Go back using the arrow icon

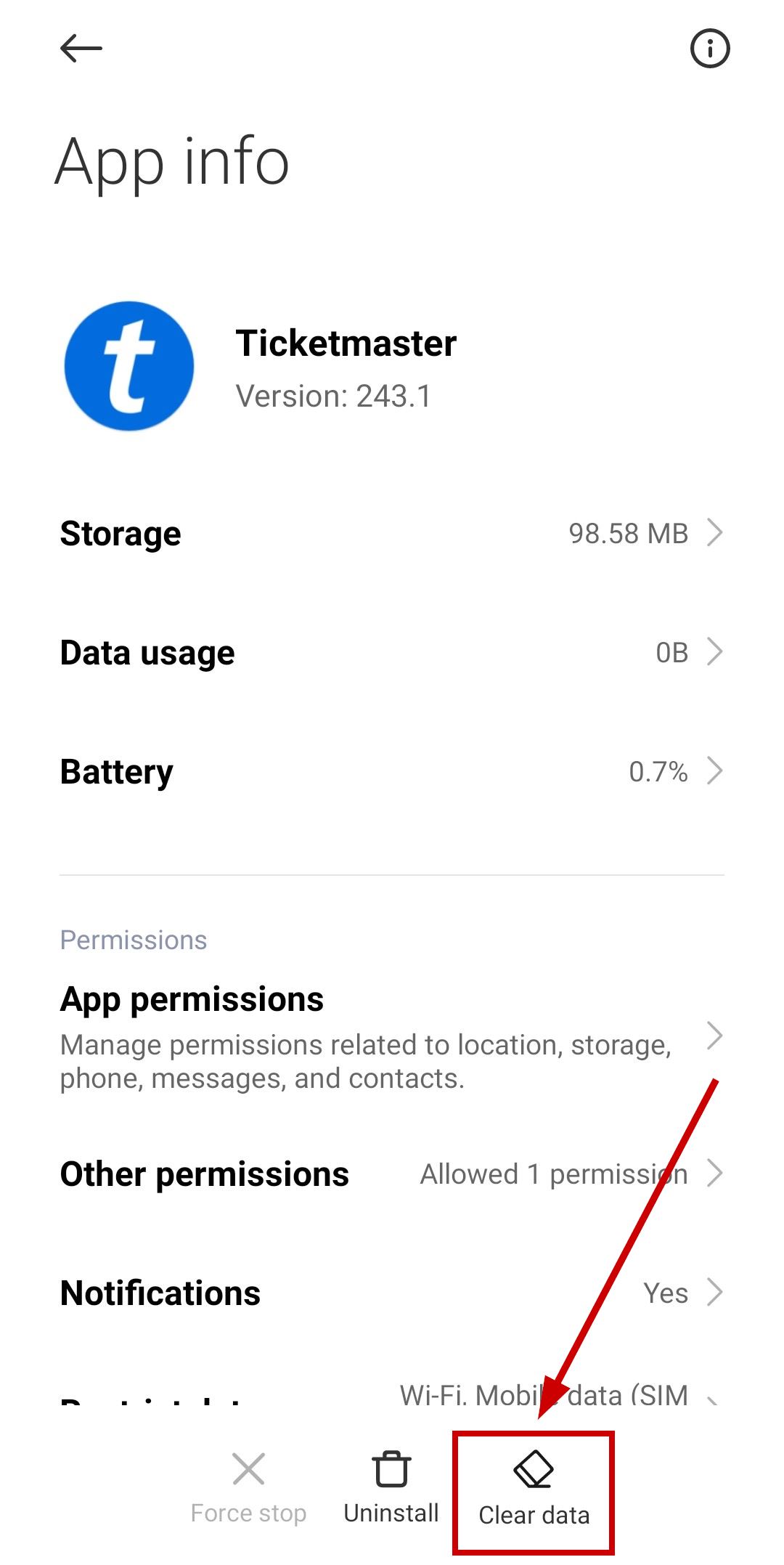81,49
